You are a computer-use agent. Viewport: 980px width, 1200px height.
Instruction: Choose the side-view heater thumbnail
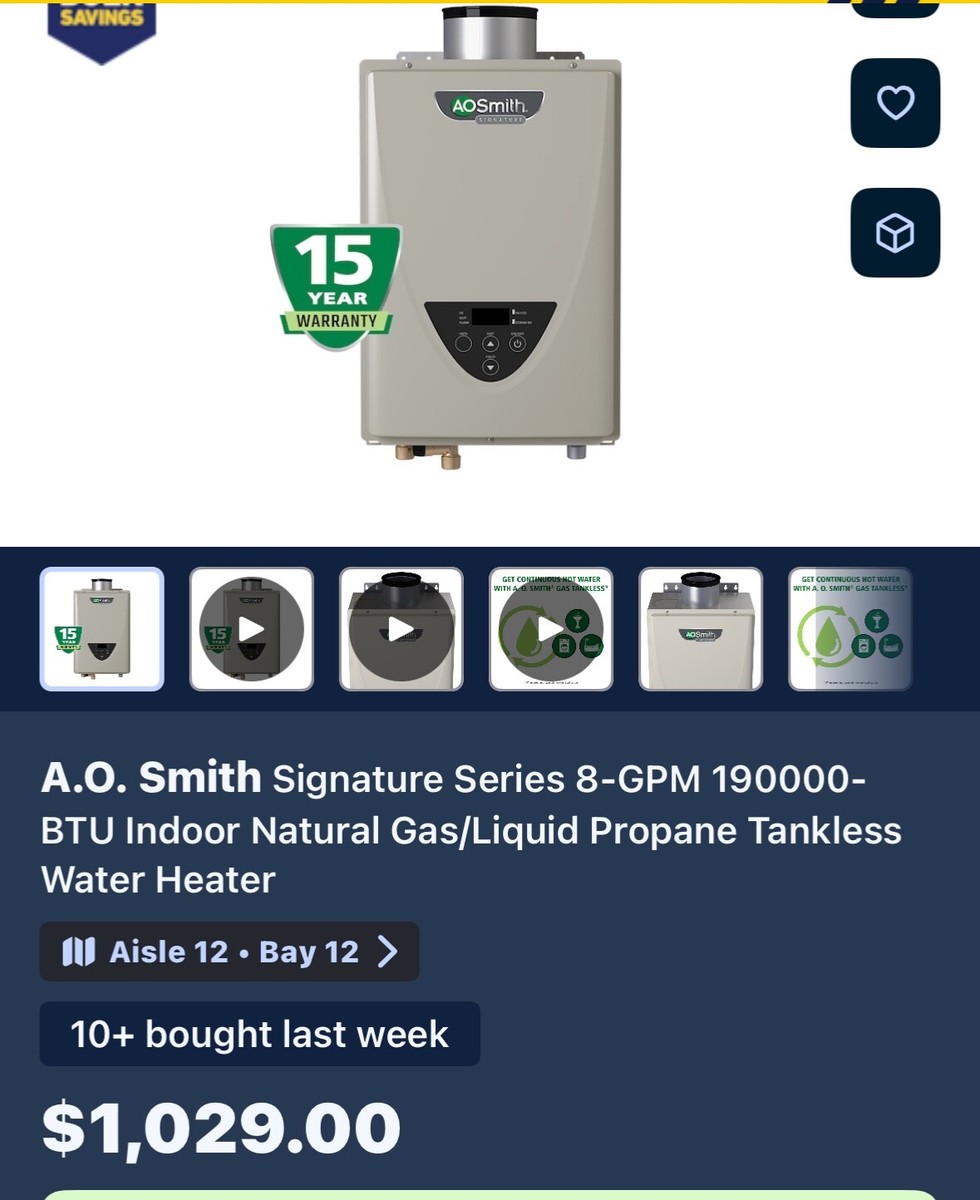pos(700,628)
